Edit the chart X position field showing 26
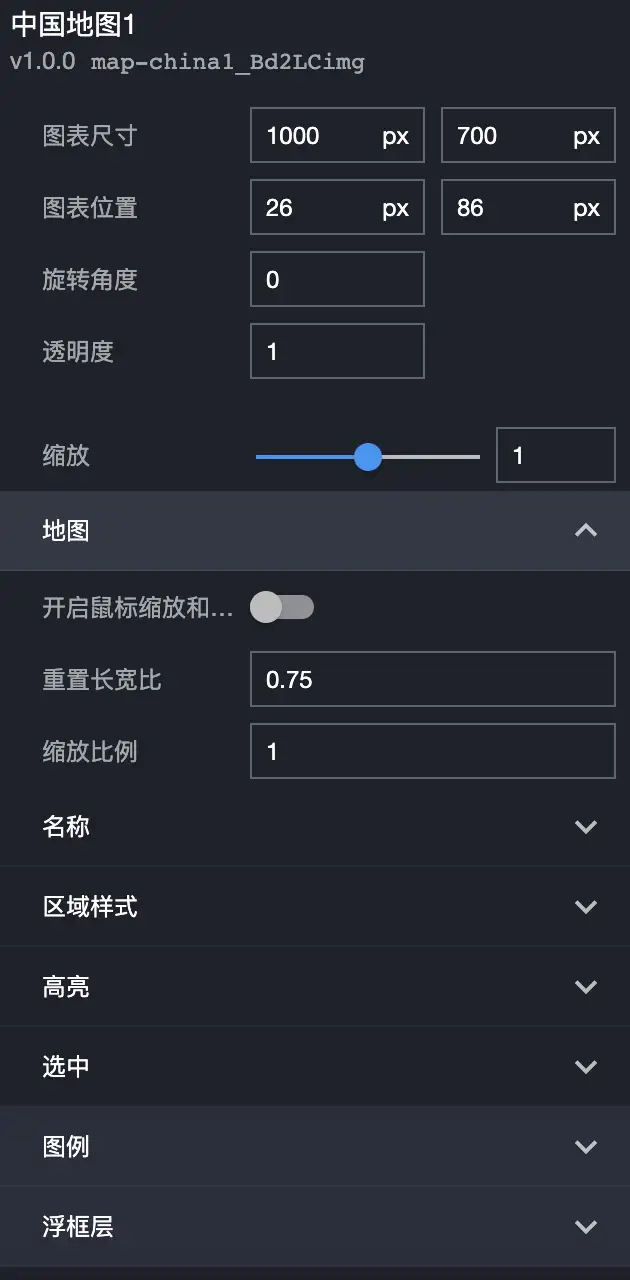The image size is (630, 1280). point(315,208)
